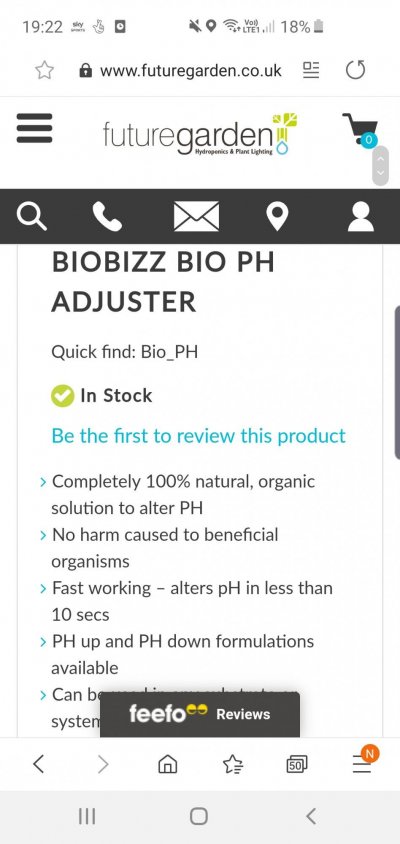The image size is (400, 844).
Task: Bookmark this page with the star
Action: pyautogui.click(x=45, y=70)
